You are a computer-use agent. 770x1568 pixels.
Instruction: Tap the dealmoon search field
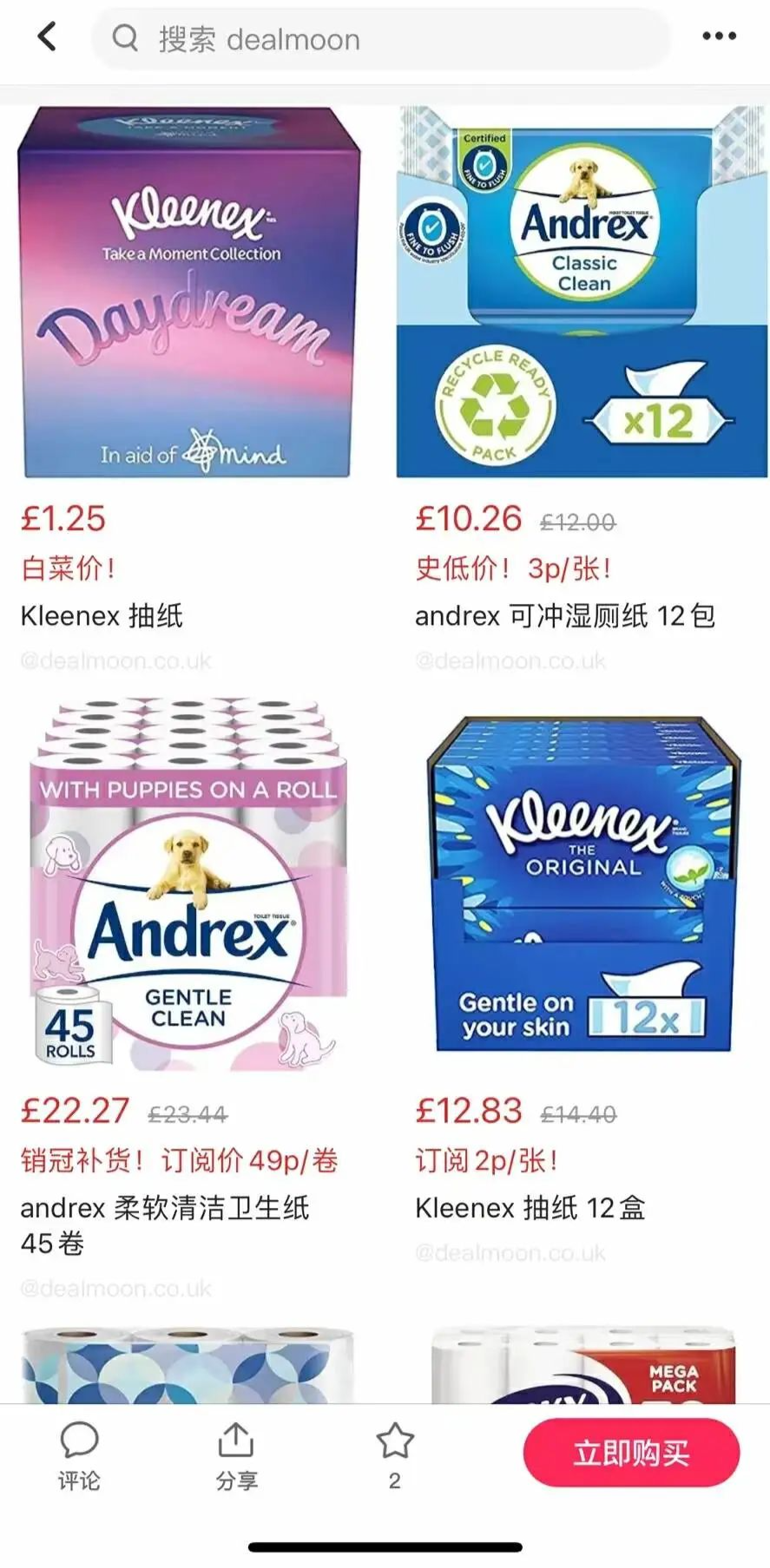click(382, 39)
